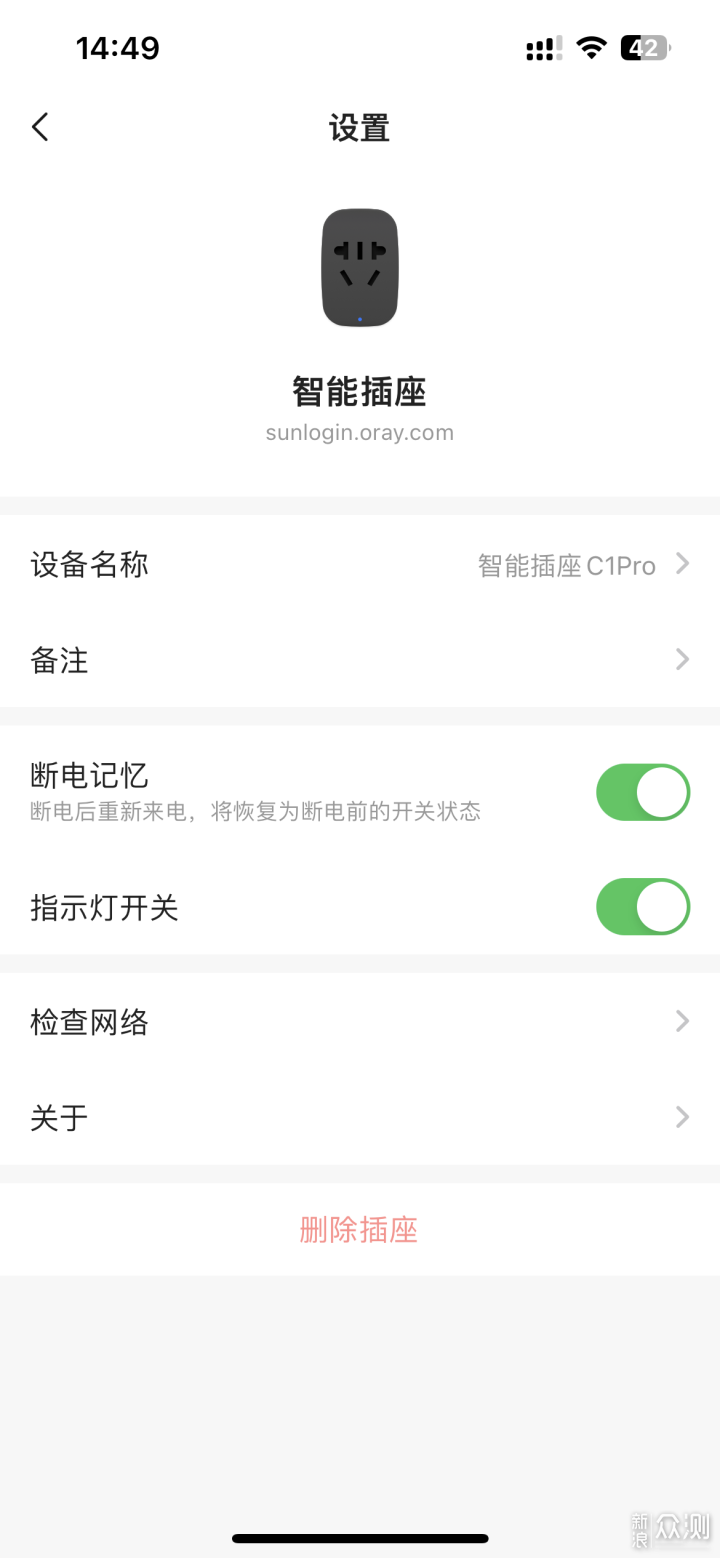Screen dimensions: 720x1558
Task: Open the 关于 page
Action: (x=360, y=1116)
